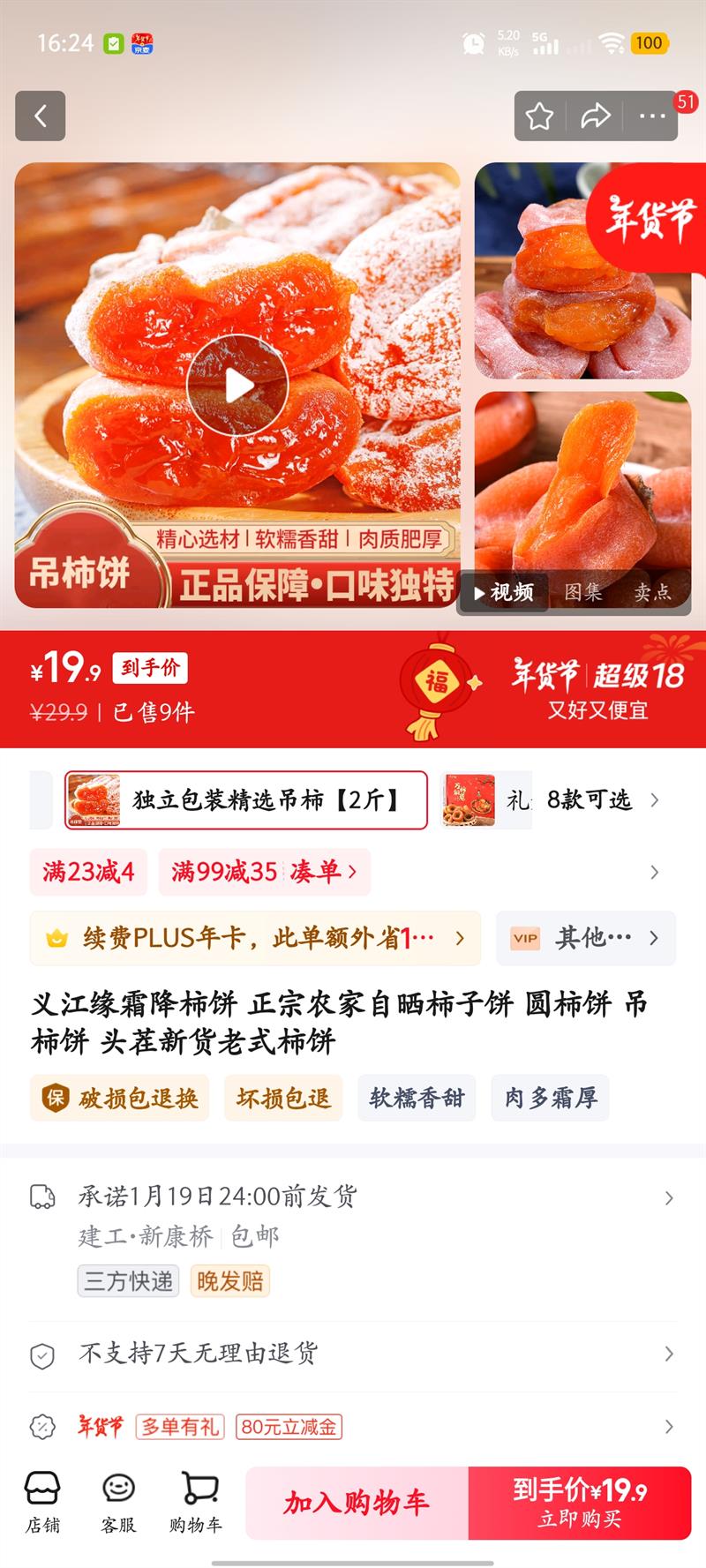The height and width of the screenshot is (1568, 706).
Task: Add this product to favorites with the star
Action: (x=539, y=116)
